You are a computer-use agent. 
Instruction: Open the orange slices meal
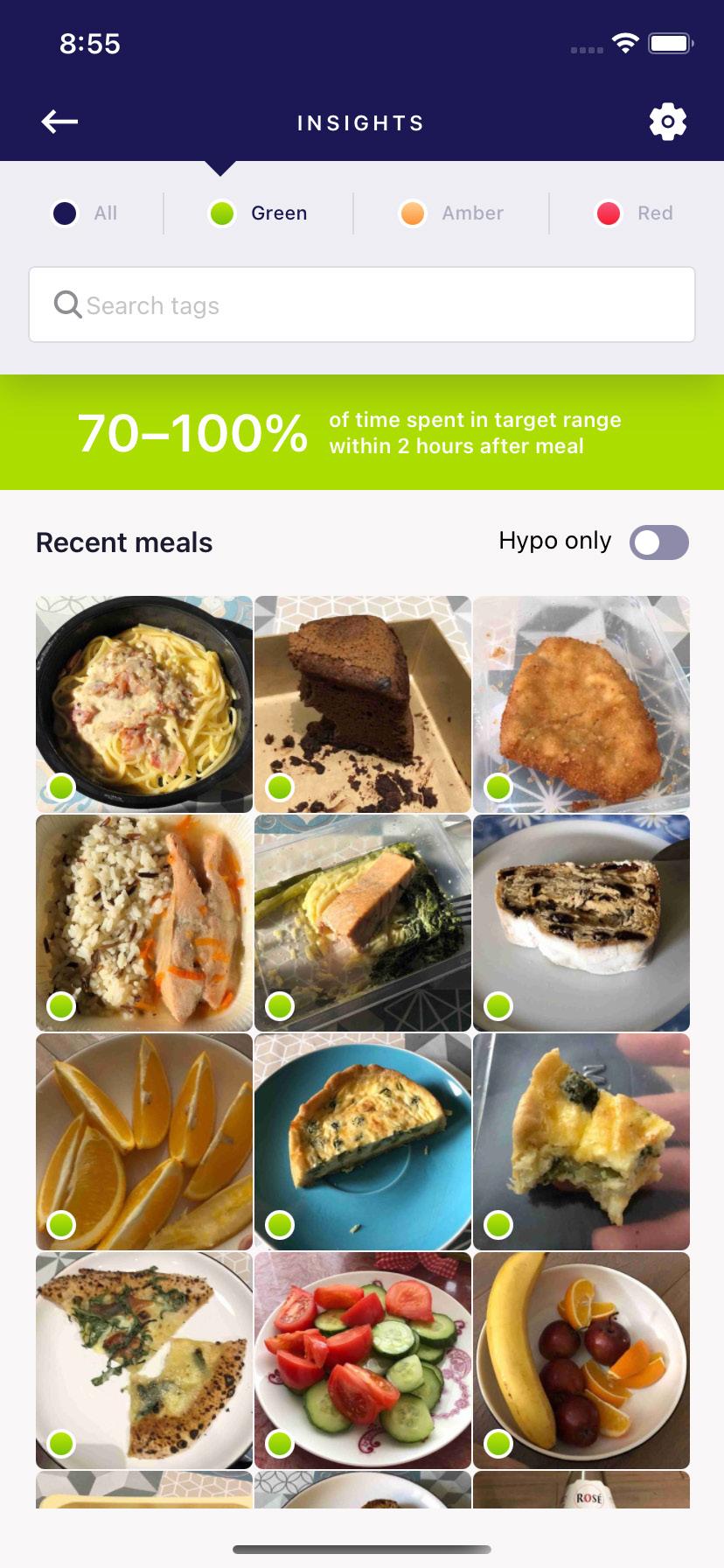[x=144, y=1142]
